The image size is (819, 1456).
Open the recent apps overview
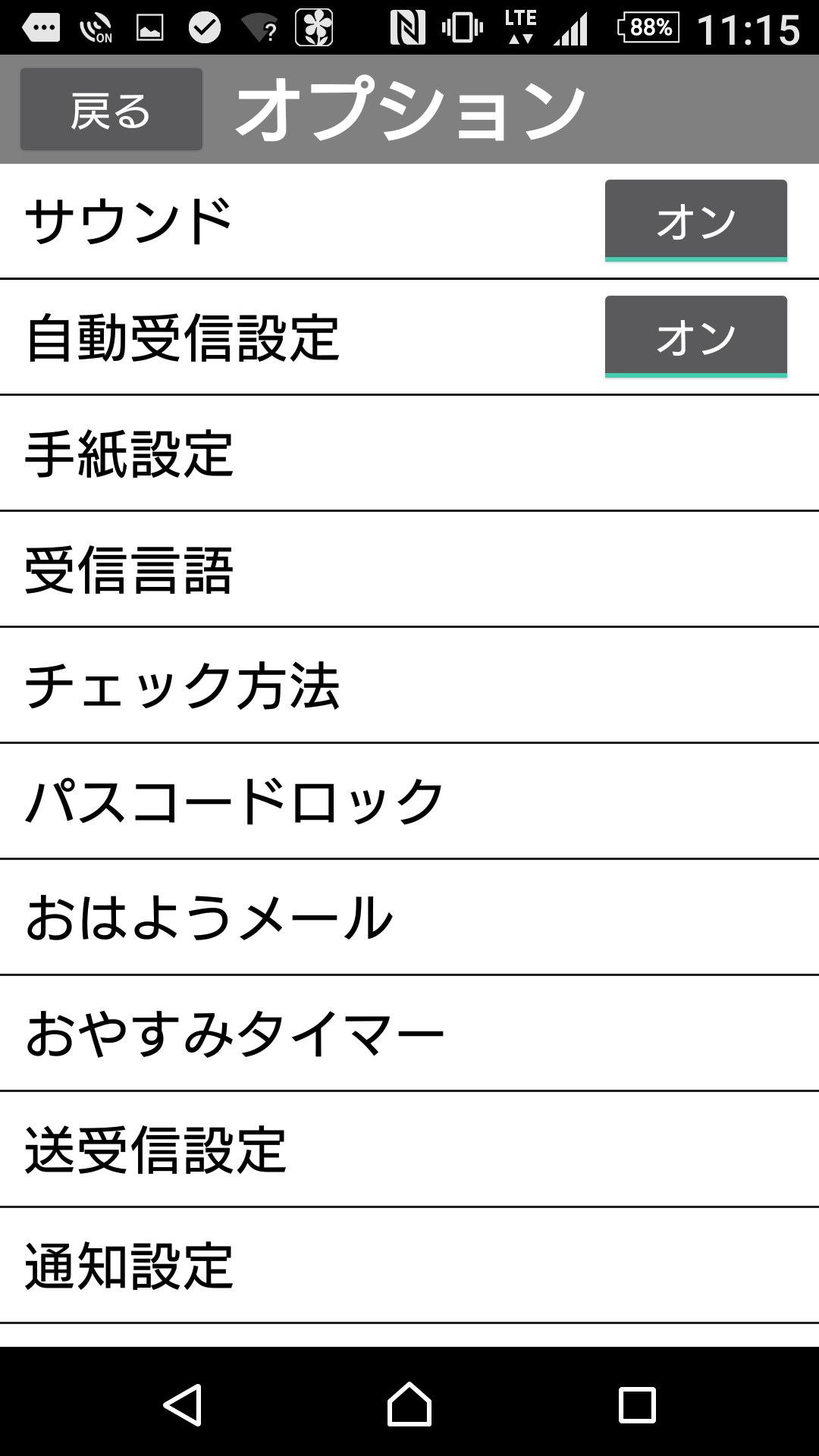pyautogui.click(x=637, y=1404)
